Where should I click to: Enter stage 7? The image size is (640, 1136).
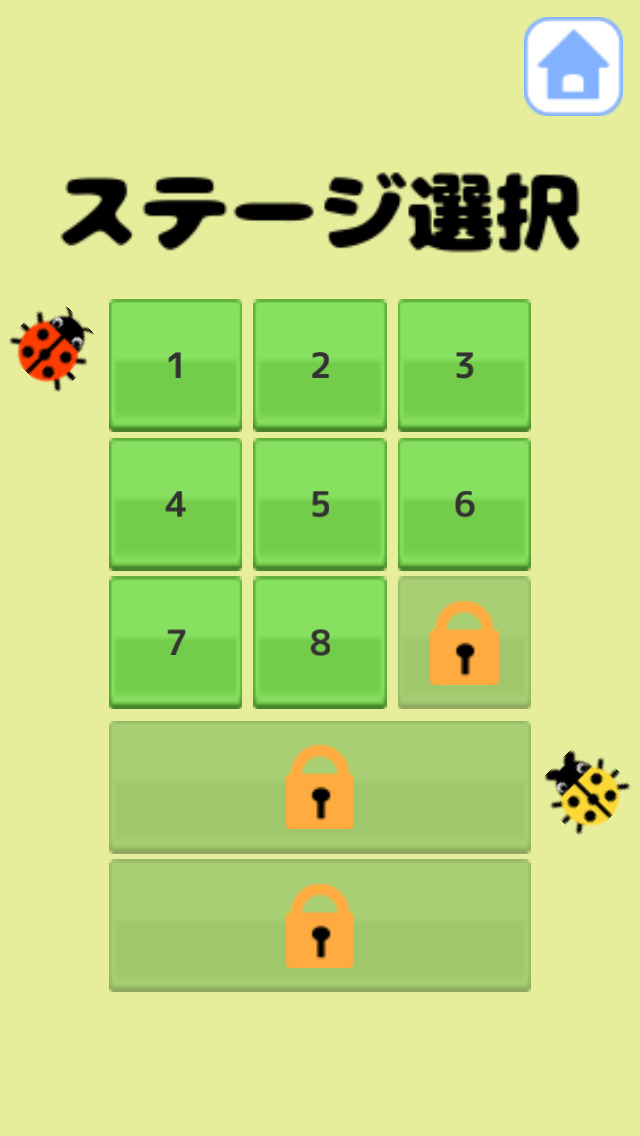coord(175,642)
